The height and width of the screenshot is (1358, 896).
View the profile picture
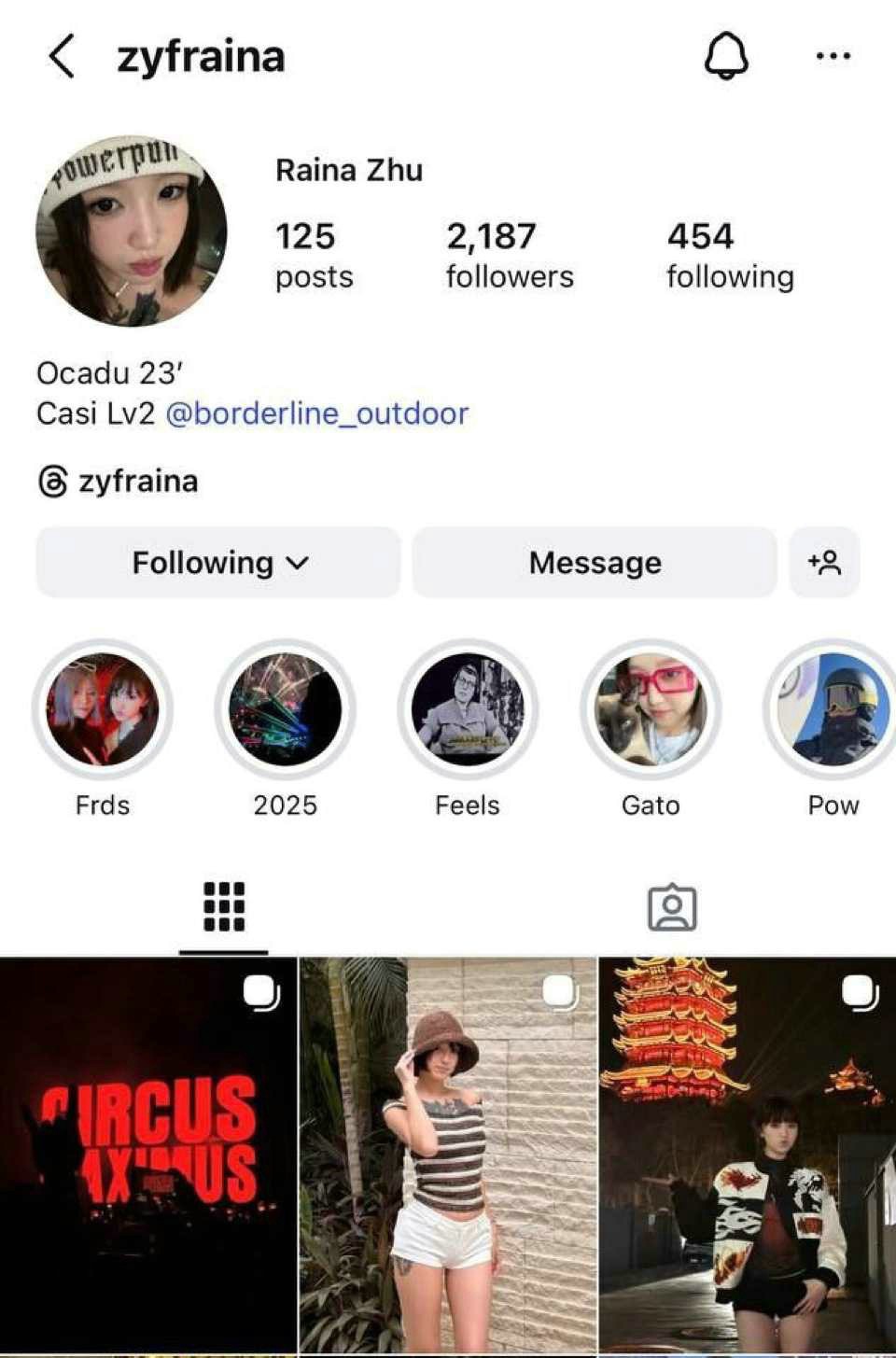click(131, 231)
